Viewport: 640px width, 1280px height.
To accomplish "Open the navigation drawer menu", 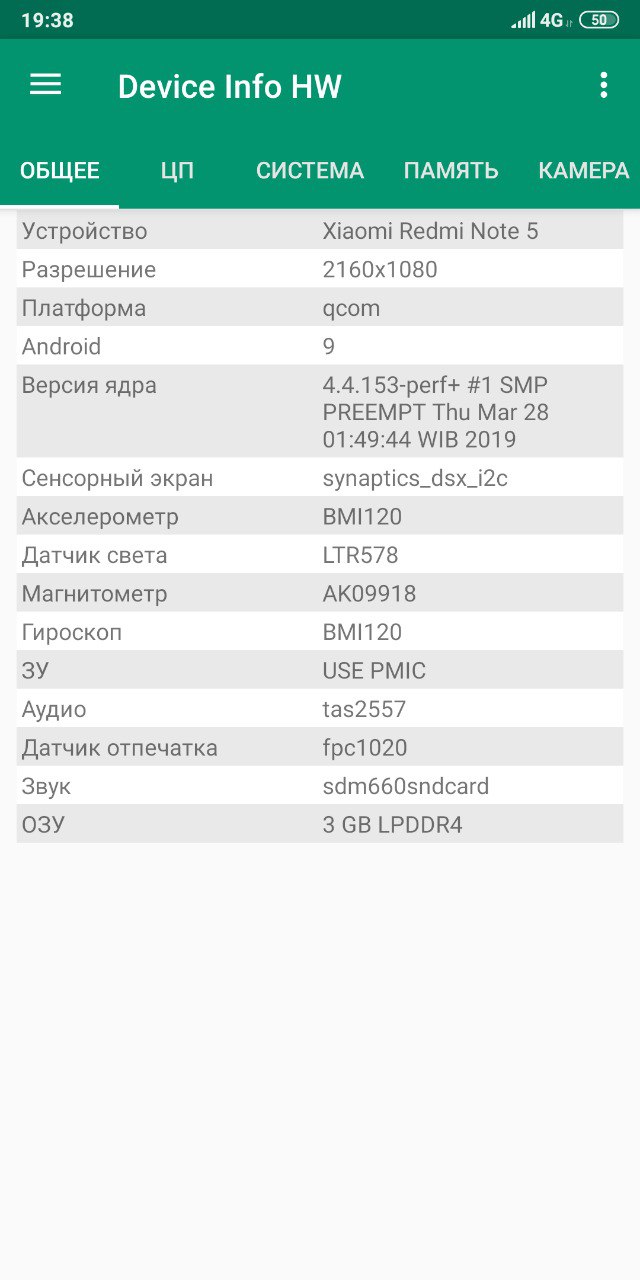I will click(46, 85).
